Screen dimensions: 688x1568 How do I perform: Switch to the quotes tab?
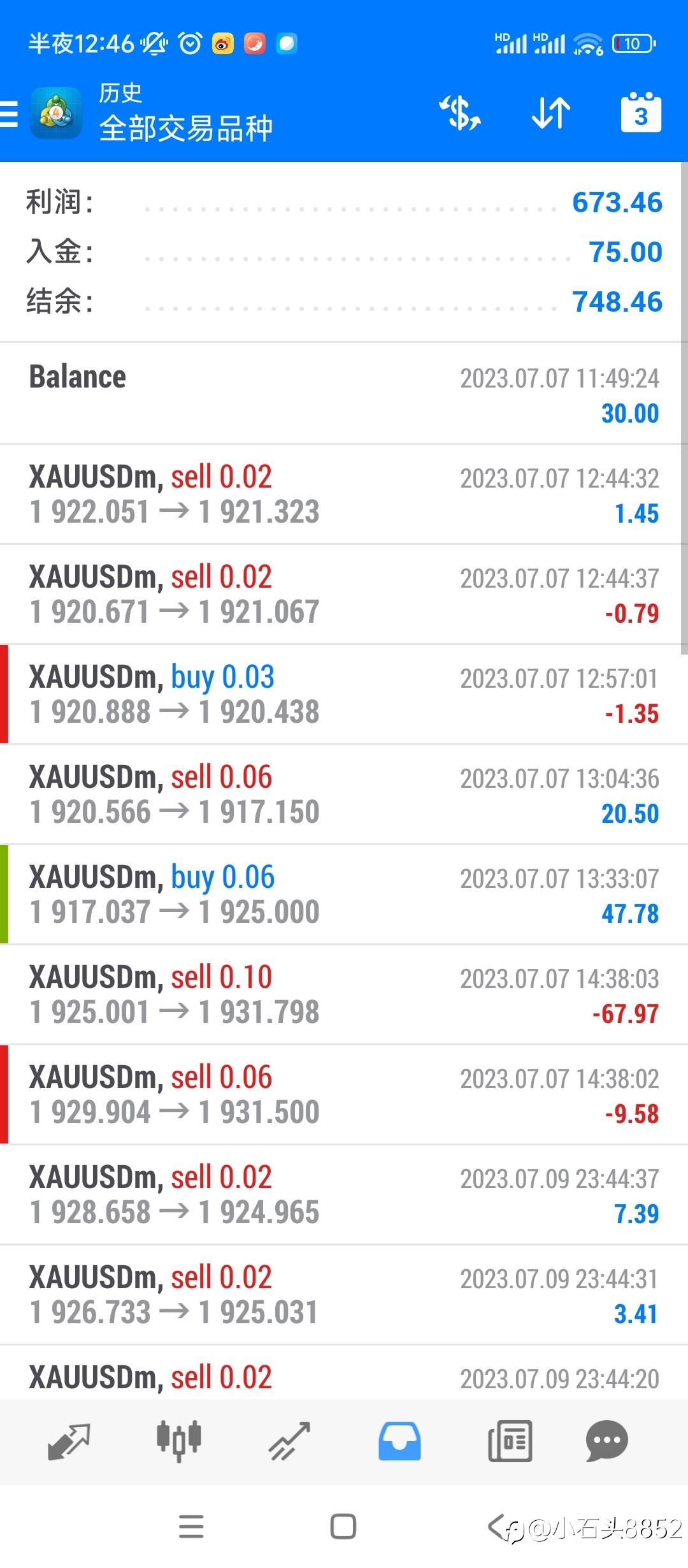click(69, 1442)
